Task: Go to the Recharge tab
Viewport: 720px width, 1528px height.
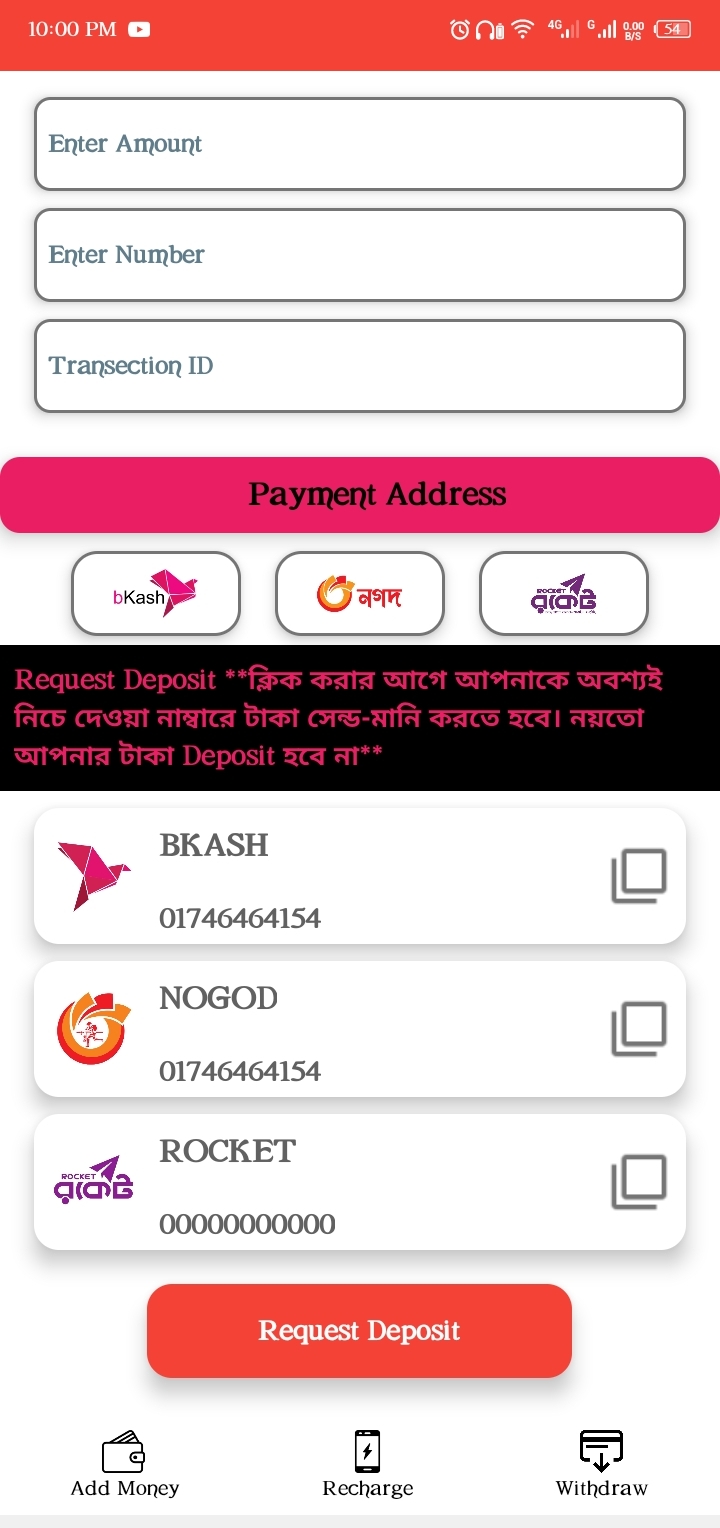Action: click(x=368, y=1465)
